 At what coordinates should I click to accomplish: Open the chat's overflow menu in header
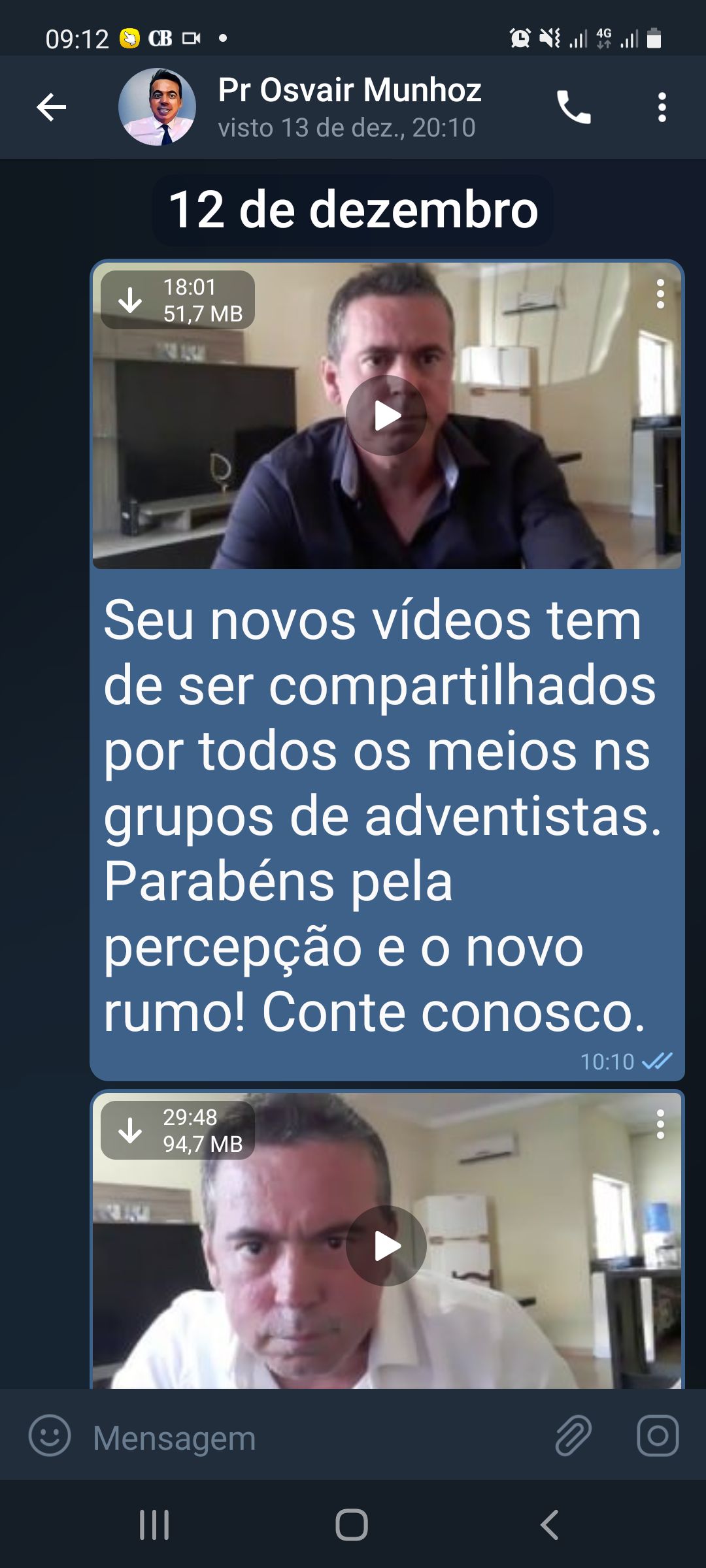tap(662, 107)
